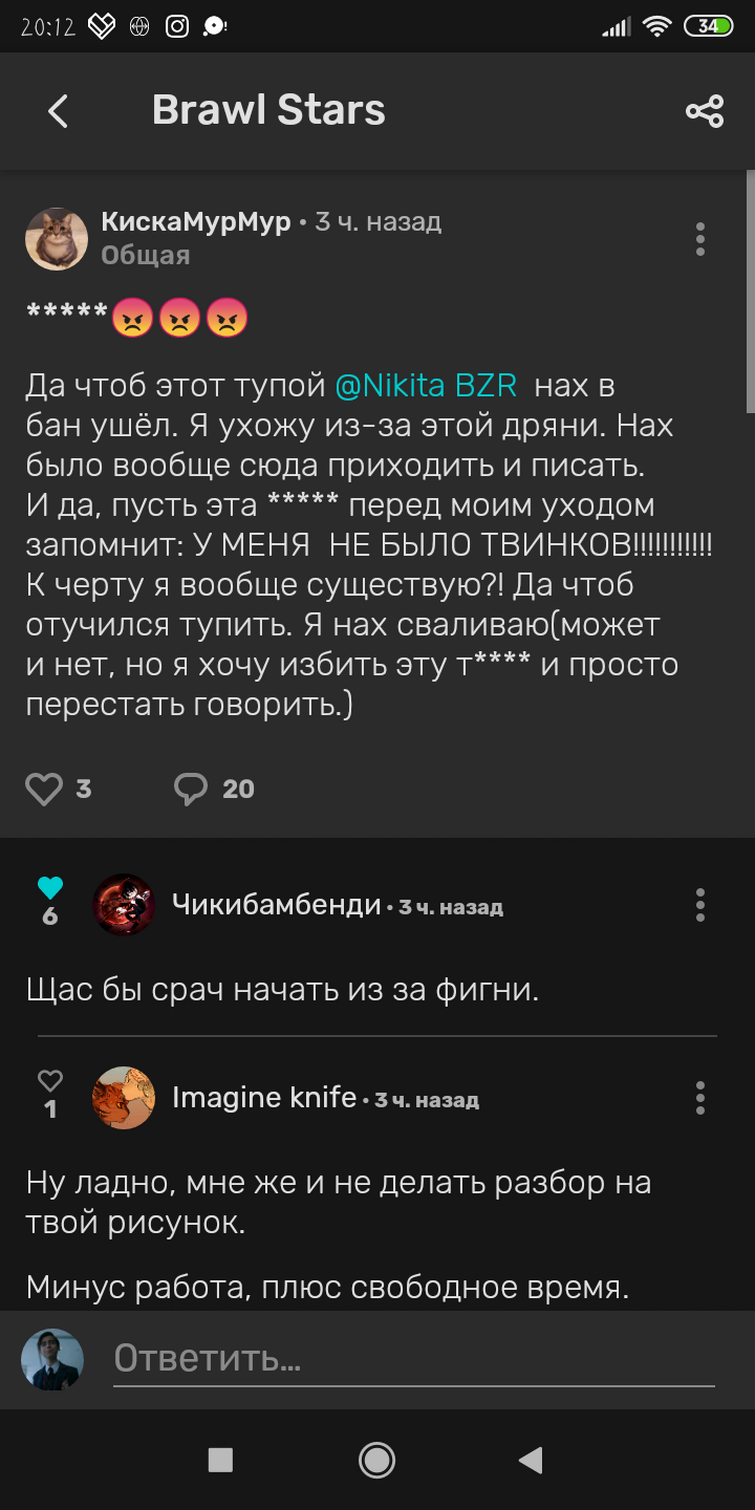
Task: Open recent apps with the square button
Action: (220, 1461)
